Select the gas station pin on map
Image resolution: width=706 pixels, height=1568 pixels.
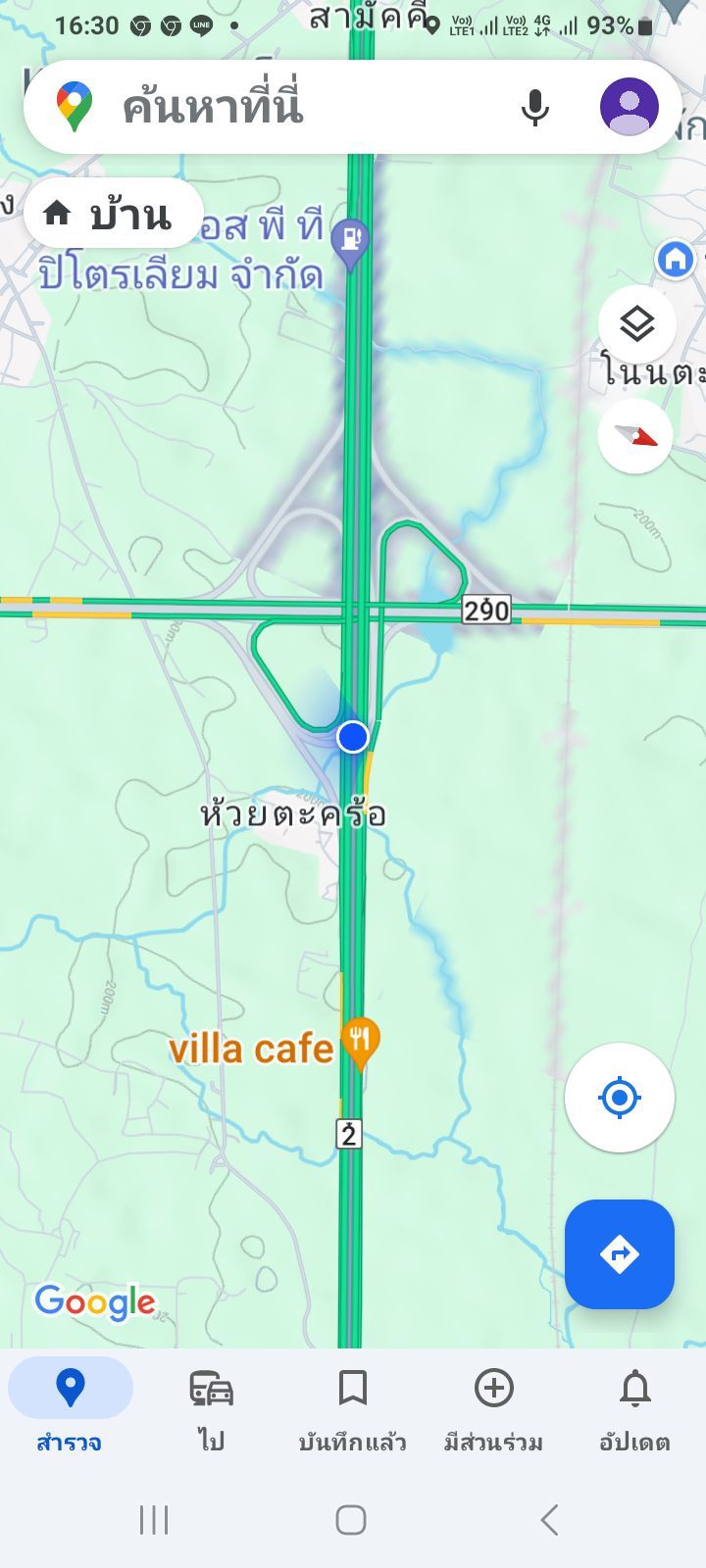350,241
